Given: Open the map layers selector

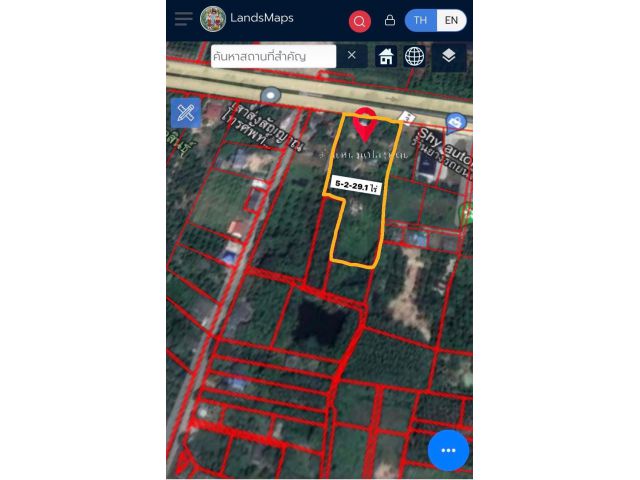Looking at the screenshot, I should coord(449,56).
